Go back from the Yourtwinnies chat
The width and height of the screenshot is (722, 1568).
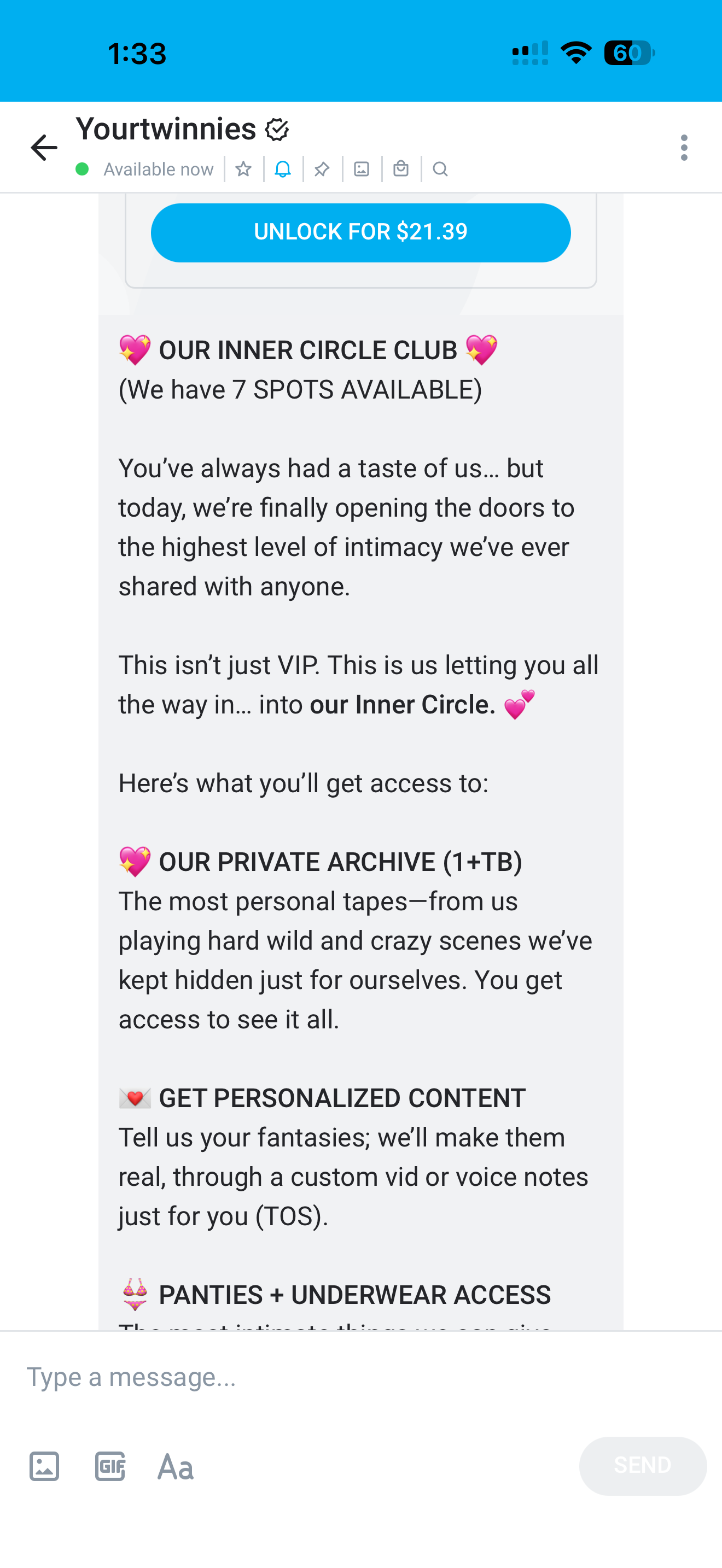point(44,148)
